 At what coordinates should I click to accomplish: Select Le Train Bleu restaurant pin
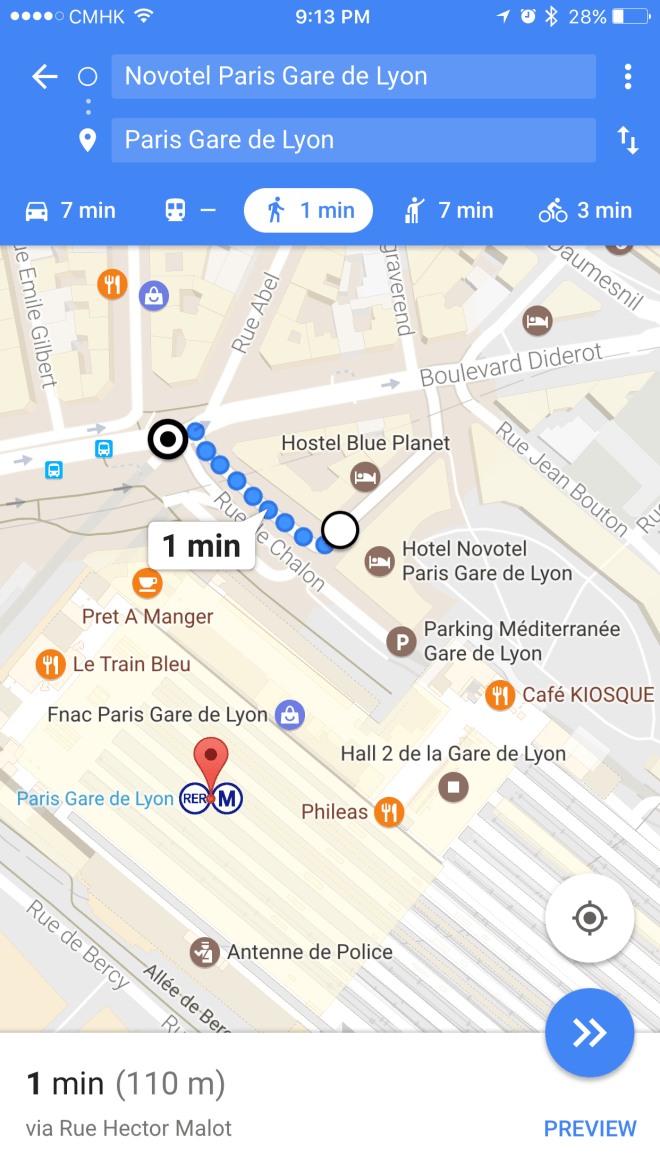50,664
